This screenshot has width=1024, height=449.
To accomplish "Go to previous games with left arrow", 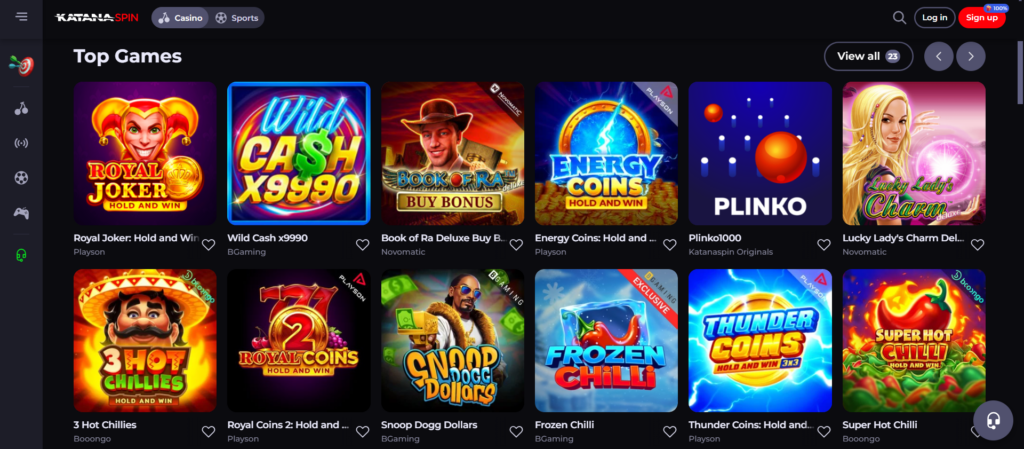I will [x=939, y=56].
